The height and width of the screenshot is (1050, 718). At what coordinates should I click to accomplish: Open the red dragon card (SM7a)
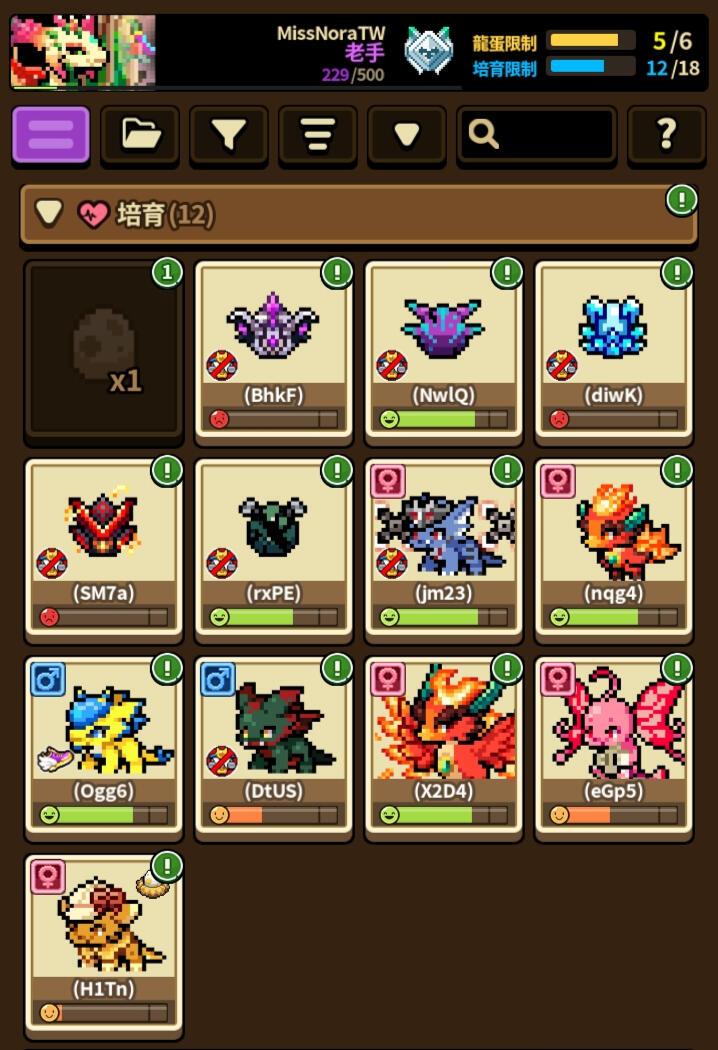[104, 545]
